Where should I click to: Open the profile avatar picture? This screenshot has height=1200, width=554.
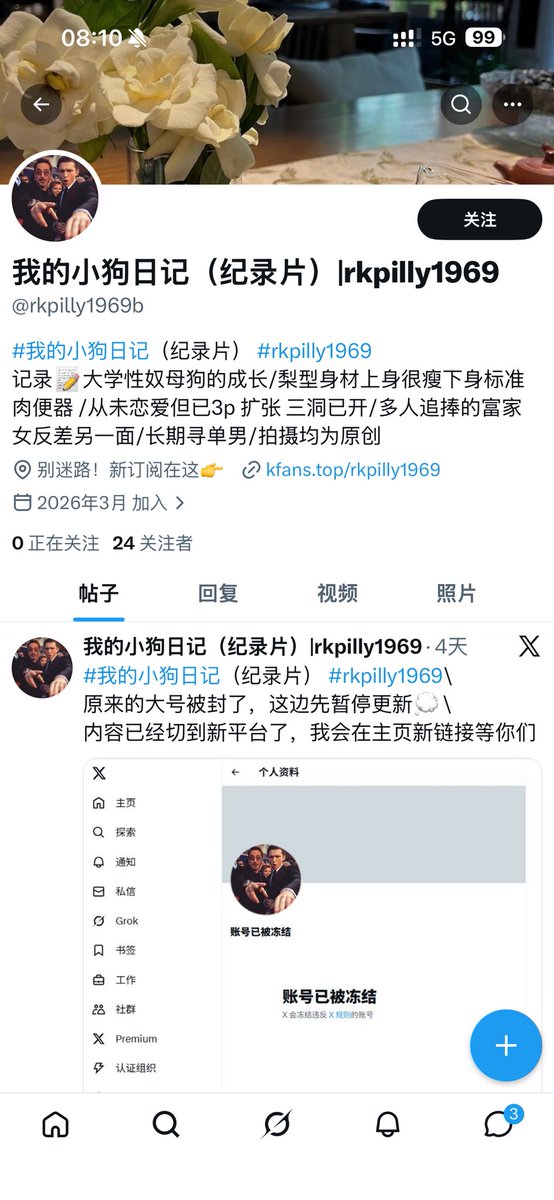pos(55,197)
